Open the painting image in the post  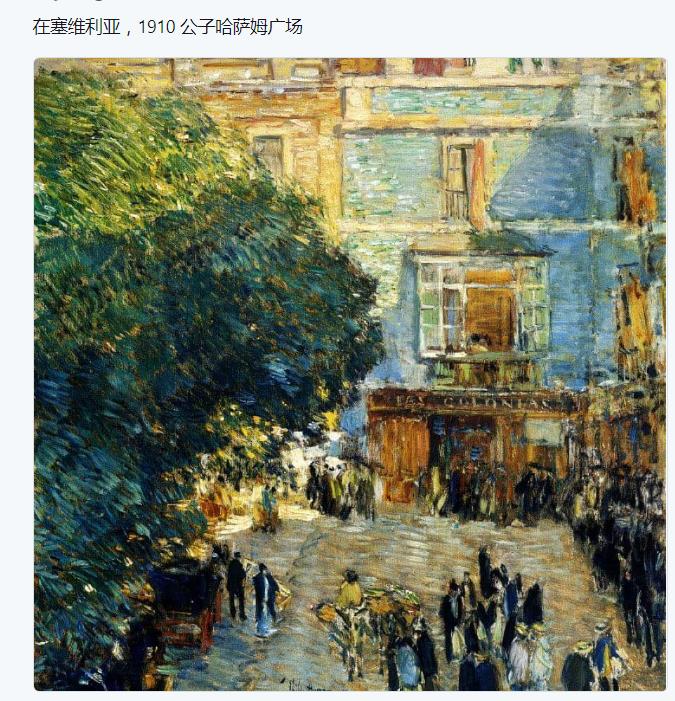(350, 374)
